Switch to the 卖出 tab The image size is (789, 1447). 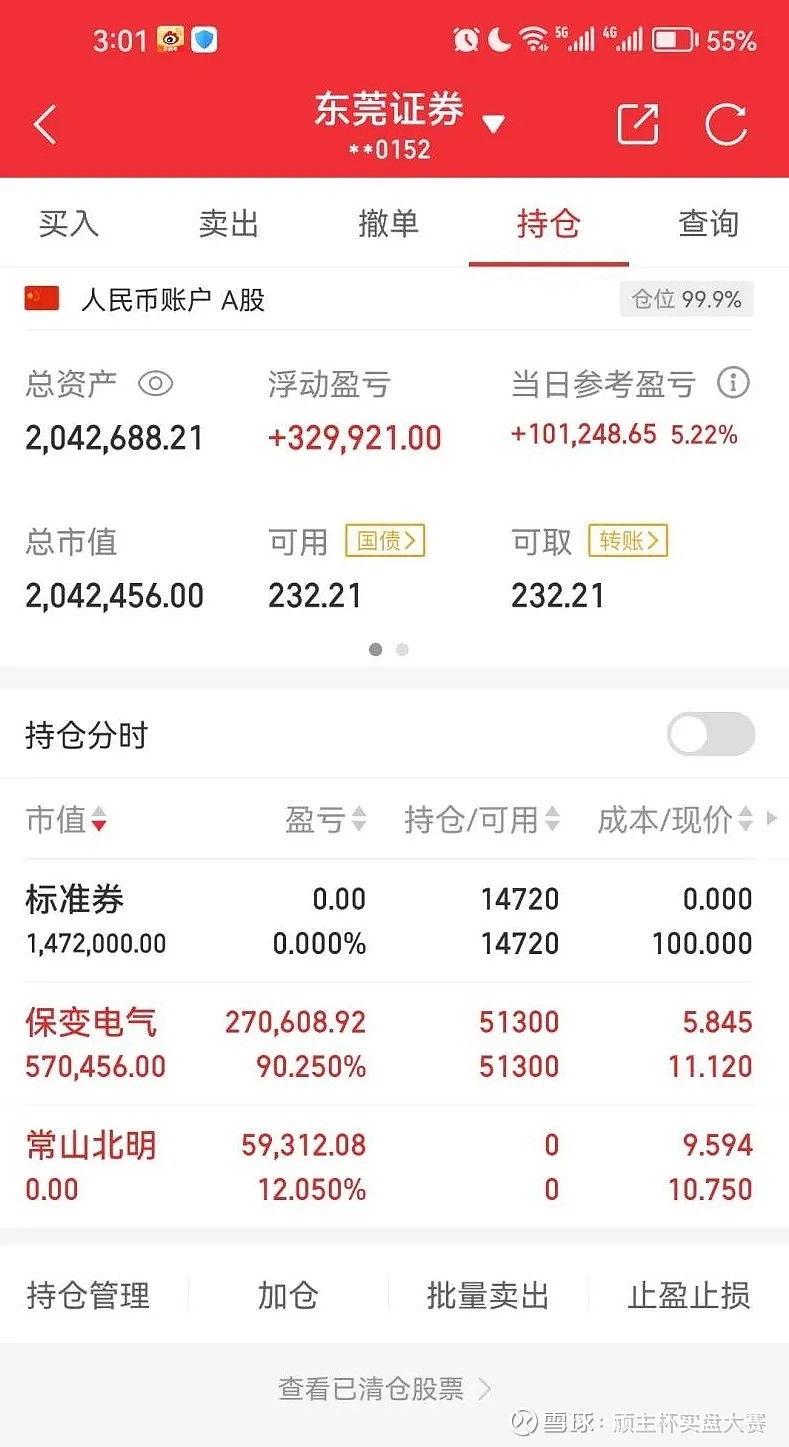(229, 223)
